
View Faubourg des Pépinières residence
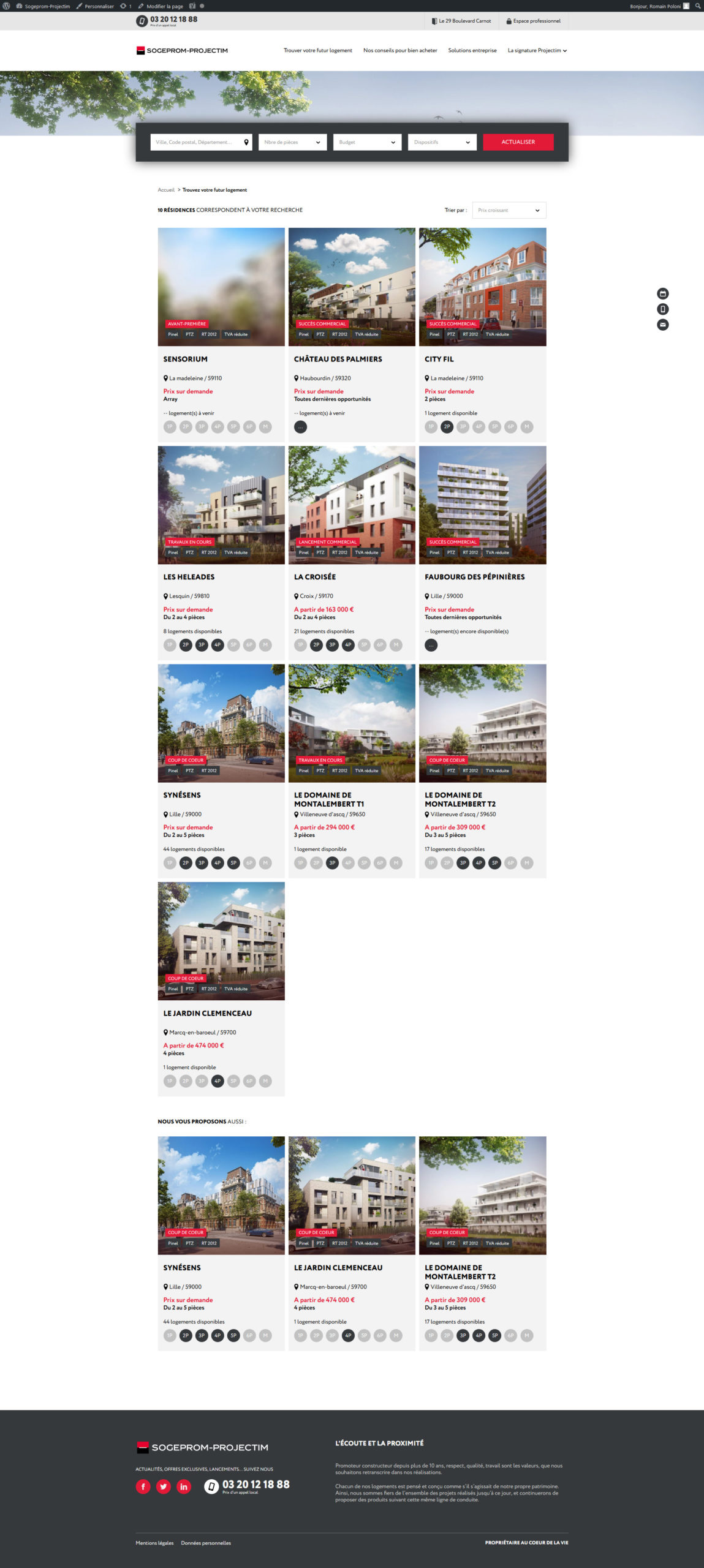point(474,577)
